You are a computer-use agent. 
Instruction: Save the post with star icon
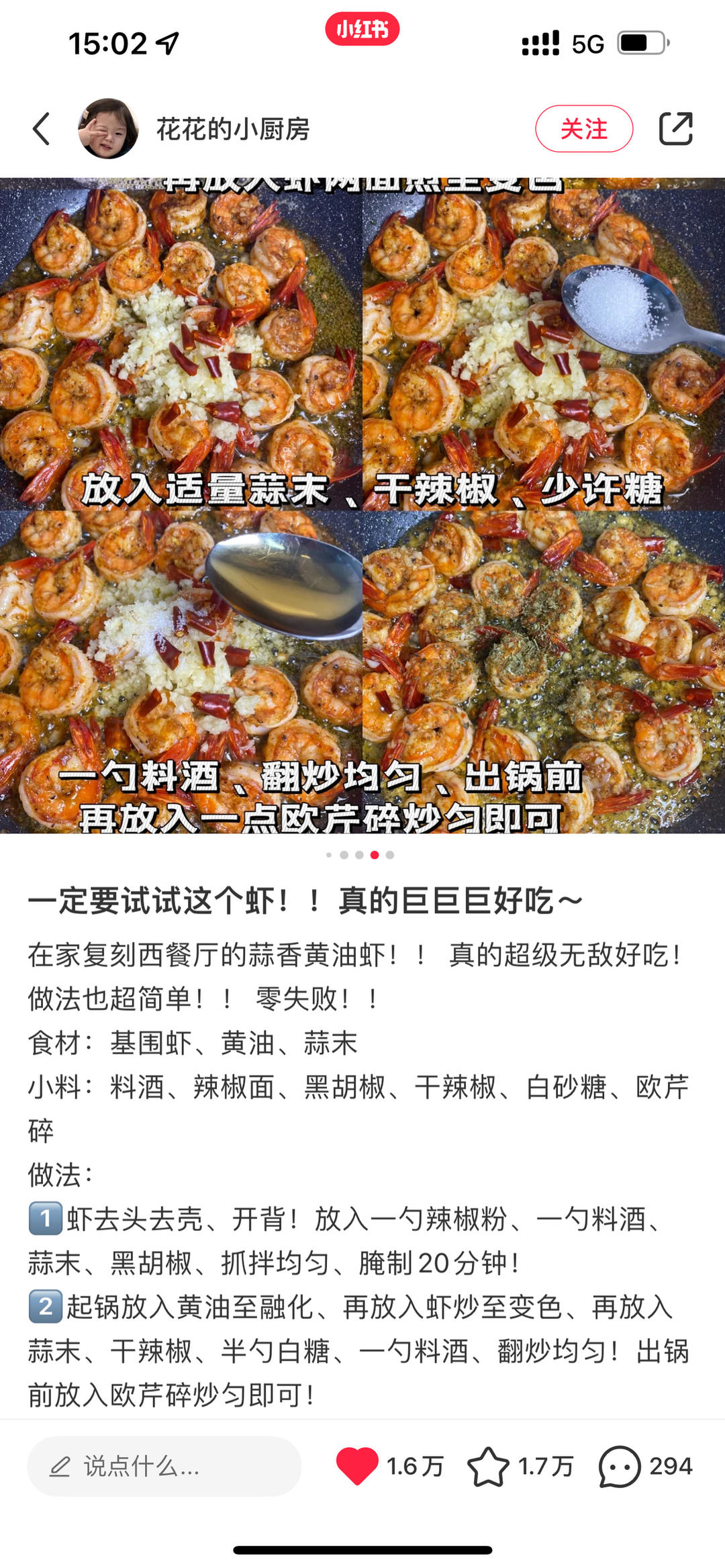(488, 1466)
